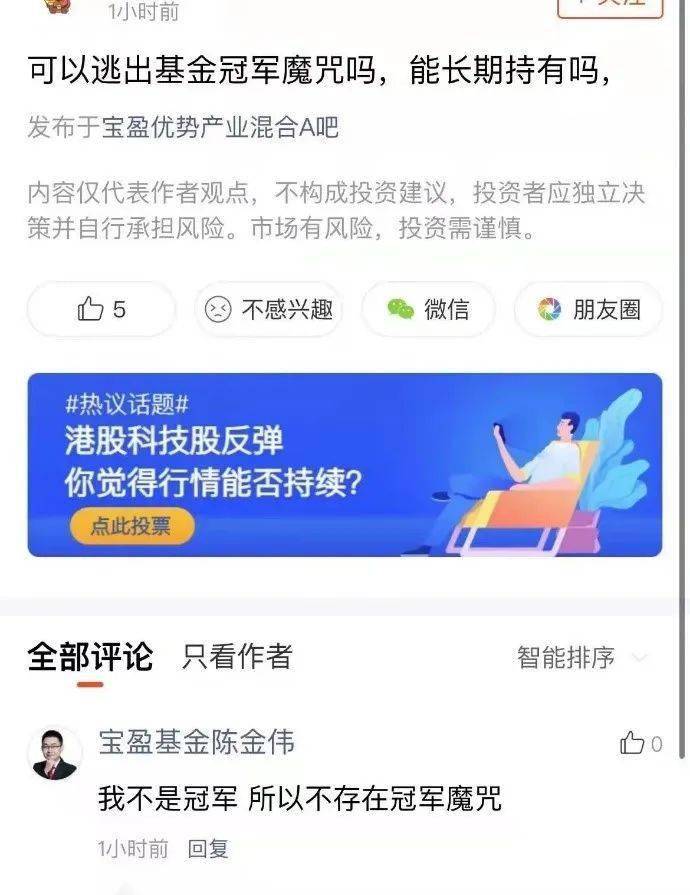The image size is (690, 895).
Task: Open the 宝盈优势产业混合A吧 link
Action: (x=220, y=128)
